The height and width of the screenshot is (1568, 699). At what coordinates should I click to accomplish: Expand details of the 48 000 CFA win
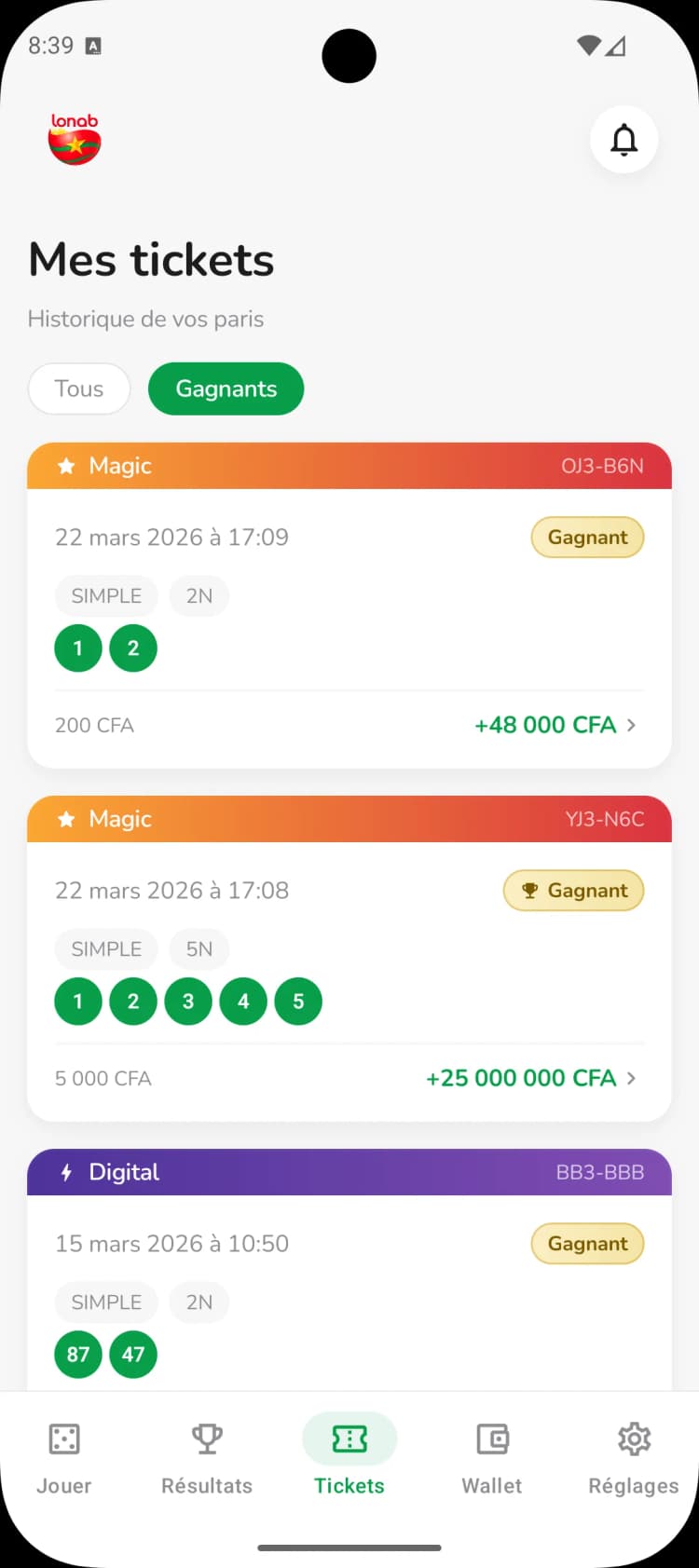point(555,725)
